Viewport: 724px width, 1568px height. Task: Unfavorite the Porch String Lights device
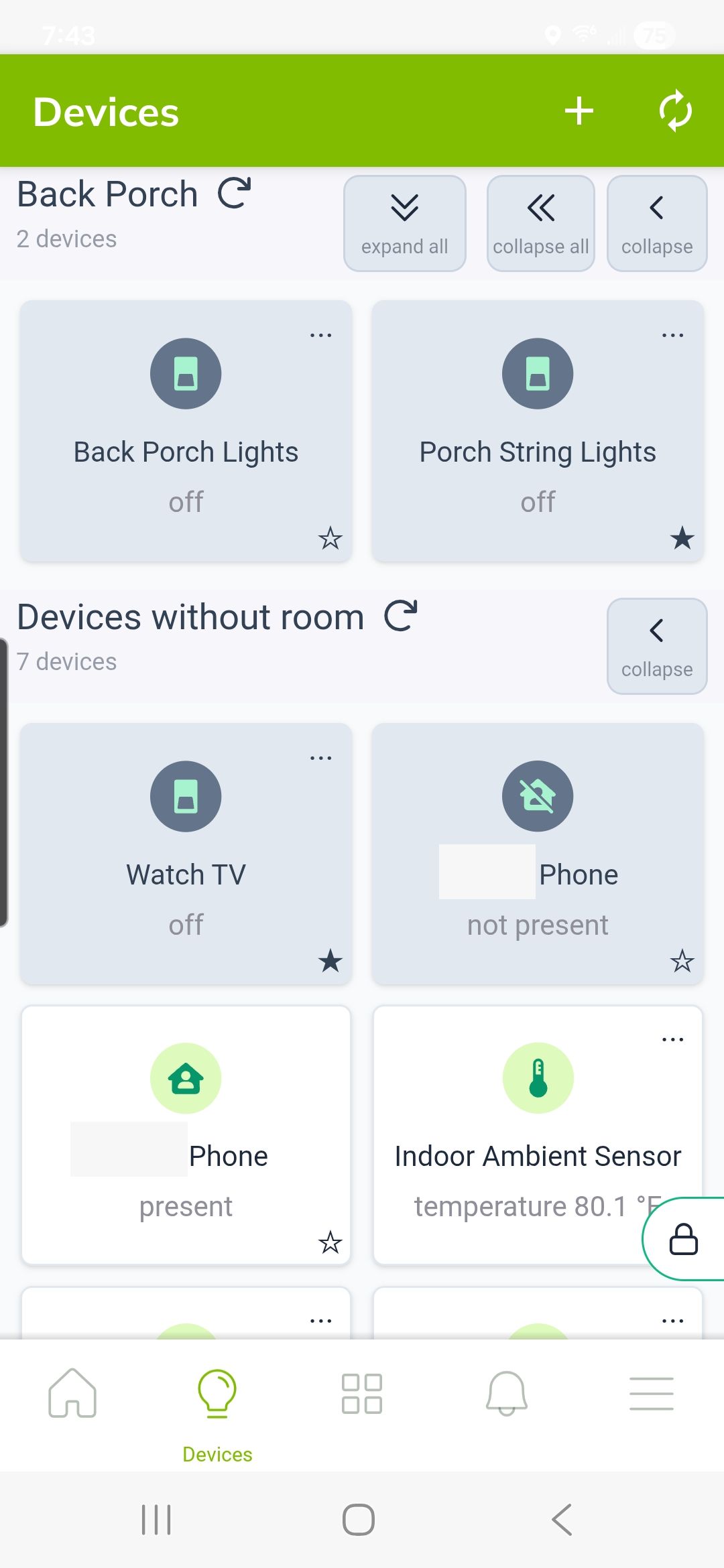tap(682, 538)
